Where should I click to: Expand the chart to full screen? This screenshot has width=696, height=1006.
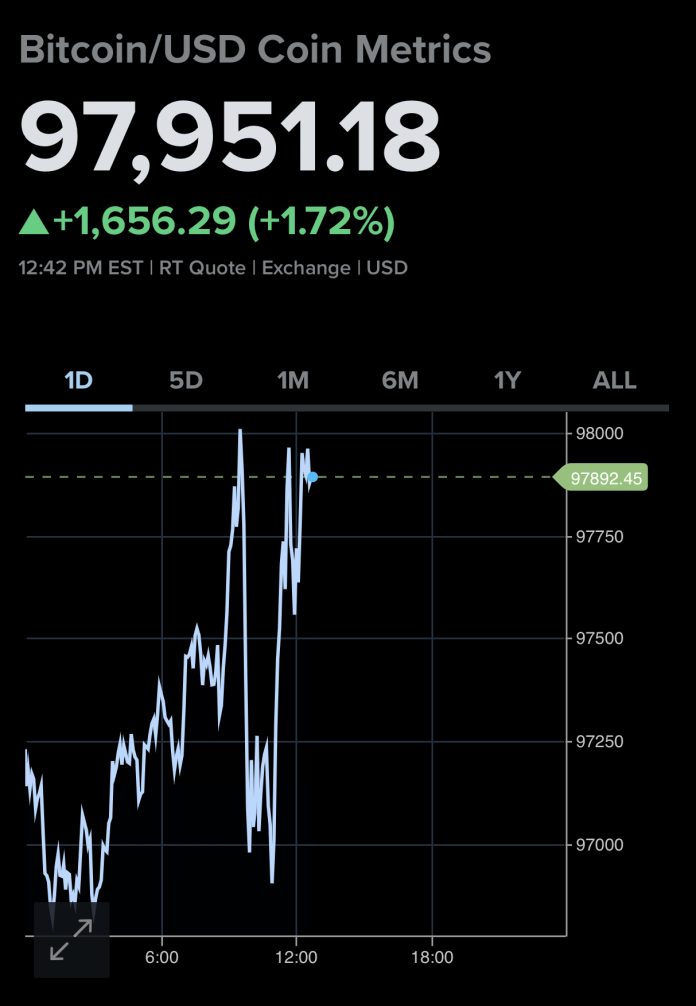[71, 940]
